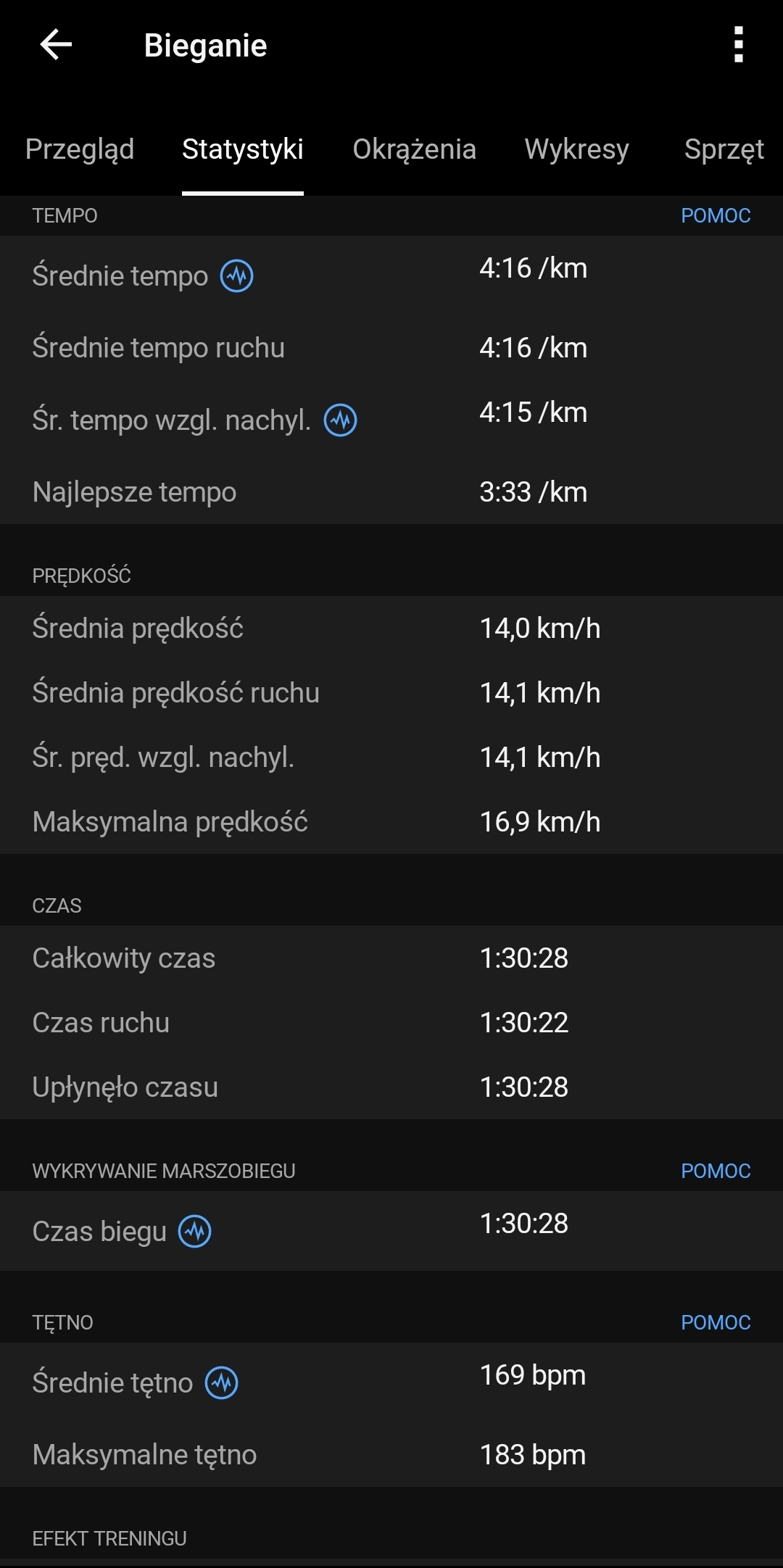This screenshot has width=783, height=1568.
Task: Switch to the Przegląd tab
Action: click(80, 149)
